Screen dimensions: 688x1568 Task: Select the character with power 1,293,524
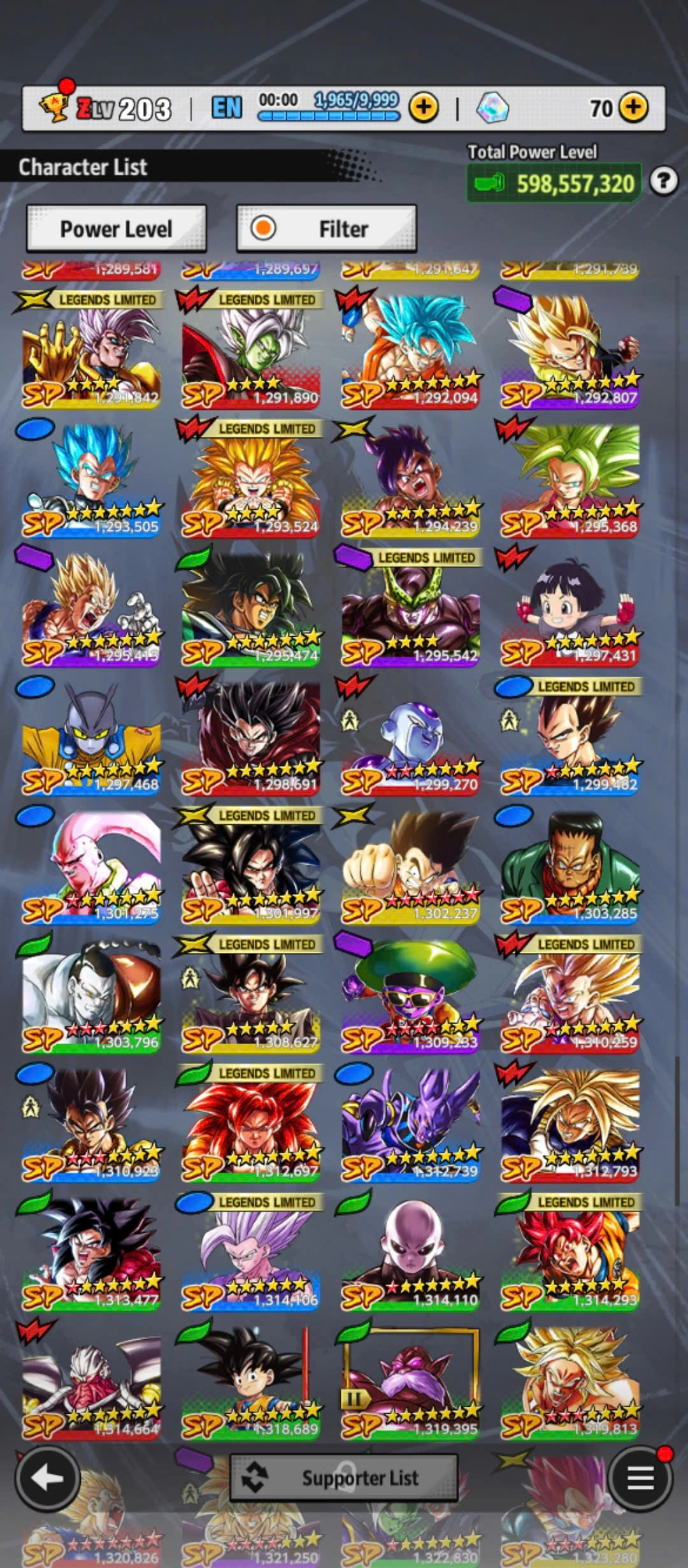click(250, 479)
